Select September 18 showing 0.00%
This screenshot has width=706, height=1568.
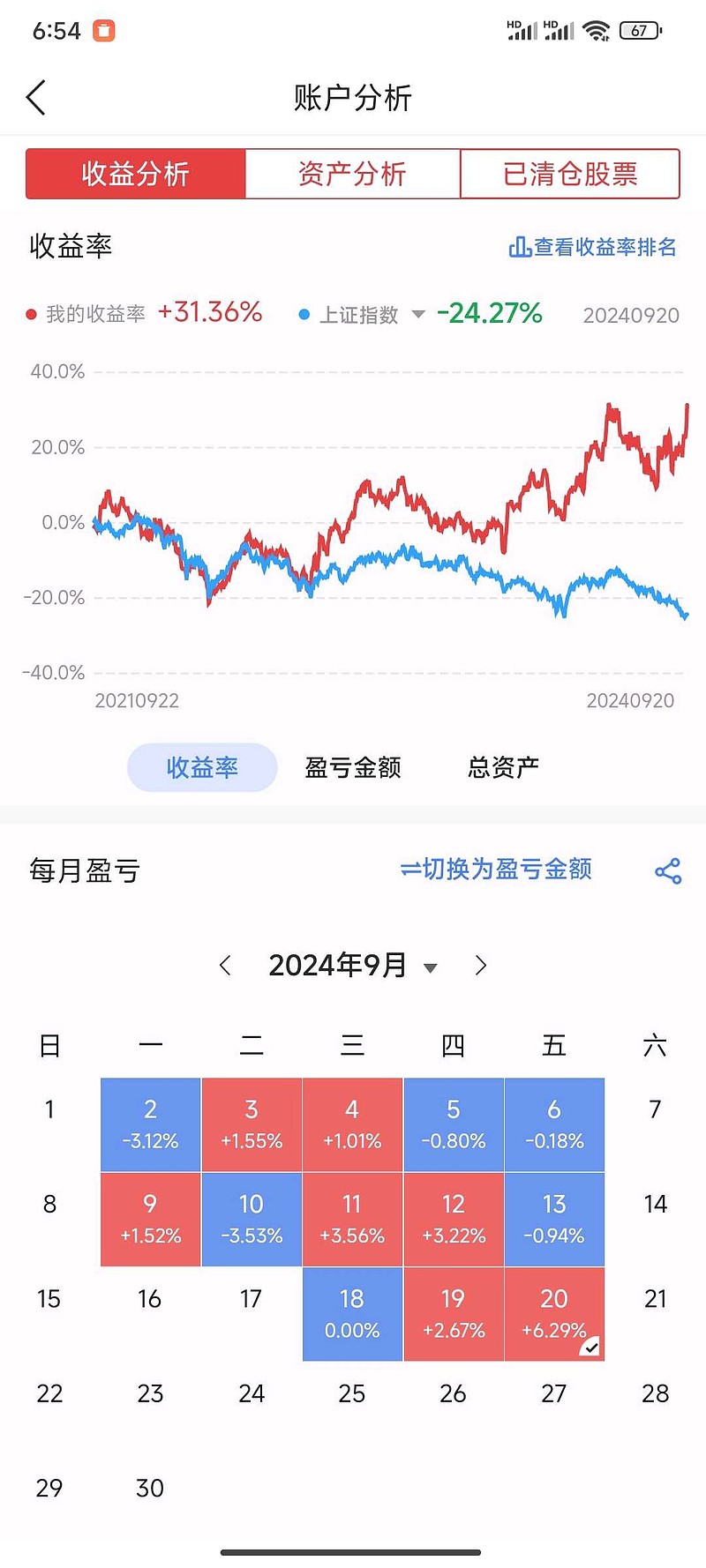tap(352, 1314)
